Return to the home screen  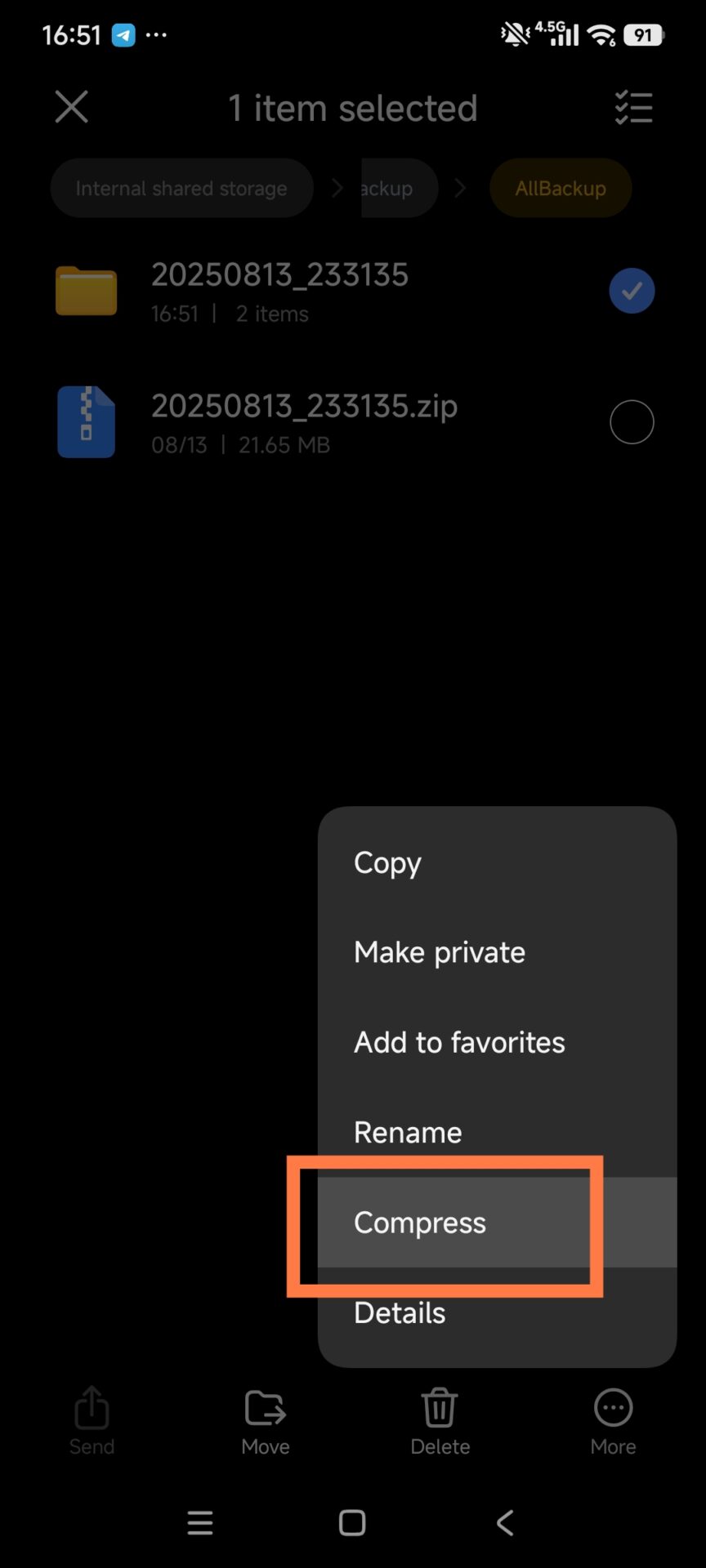352,1522
